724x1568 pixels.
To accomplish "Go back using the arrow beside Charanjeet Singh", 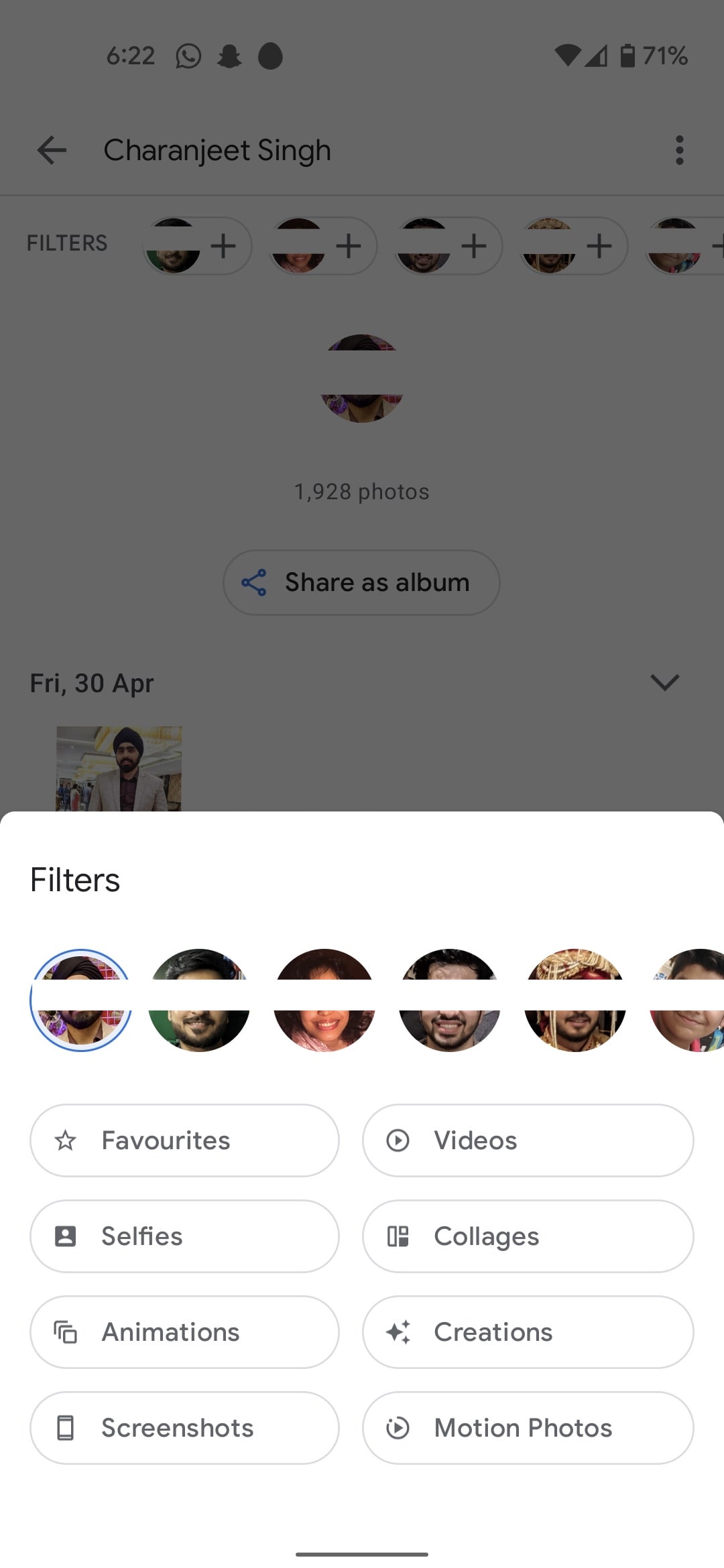I will pos(51,150).
